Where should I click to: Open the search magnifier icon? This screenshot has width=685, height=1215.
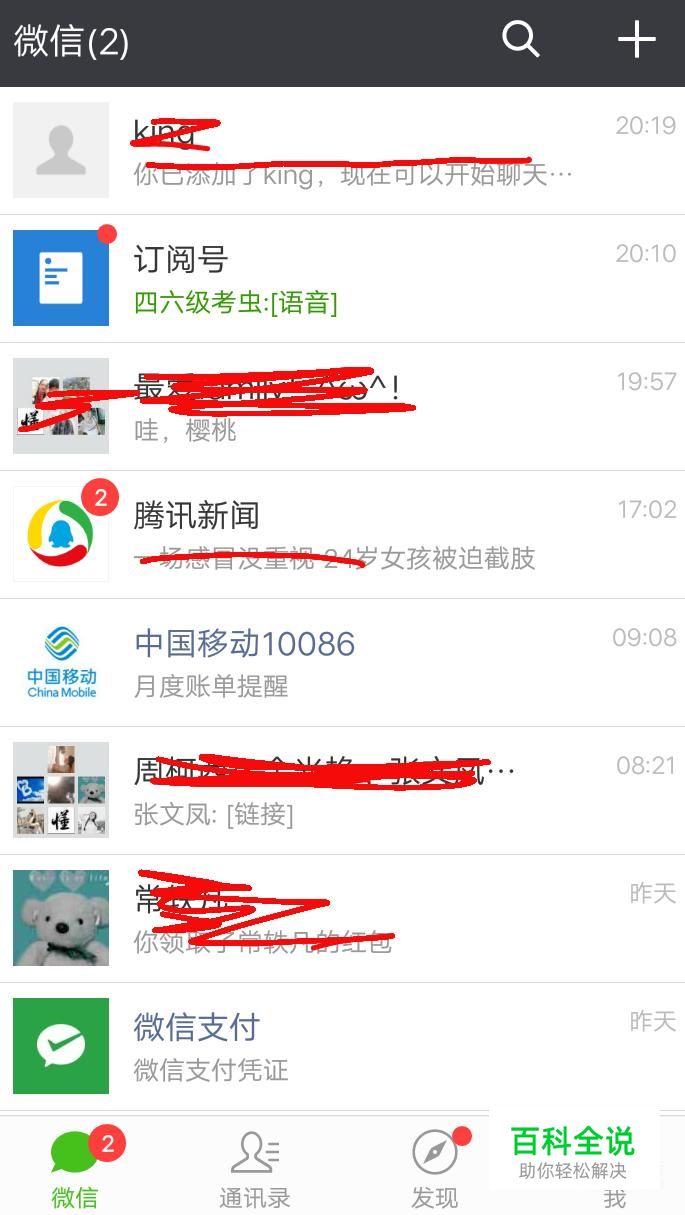[520, 40]
